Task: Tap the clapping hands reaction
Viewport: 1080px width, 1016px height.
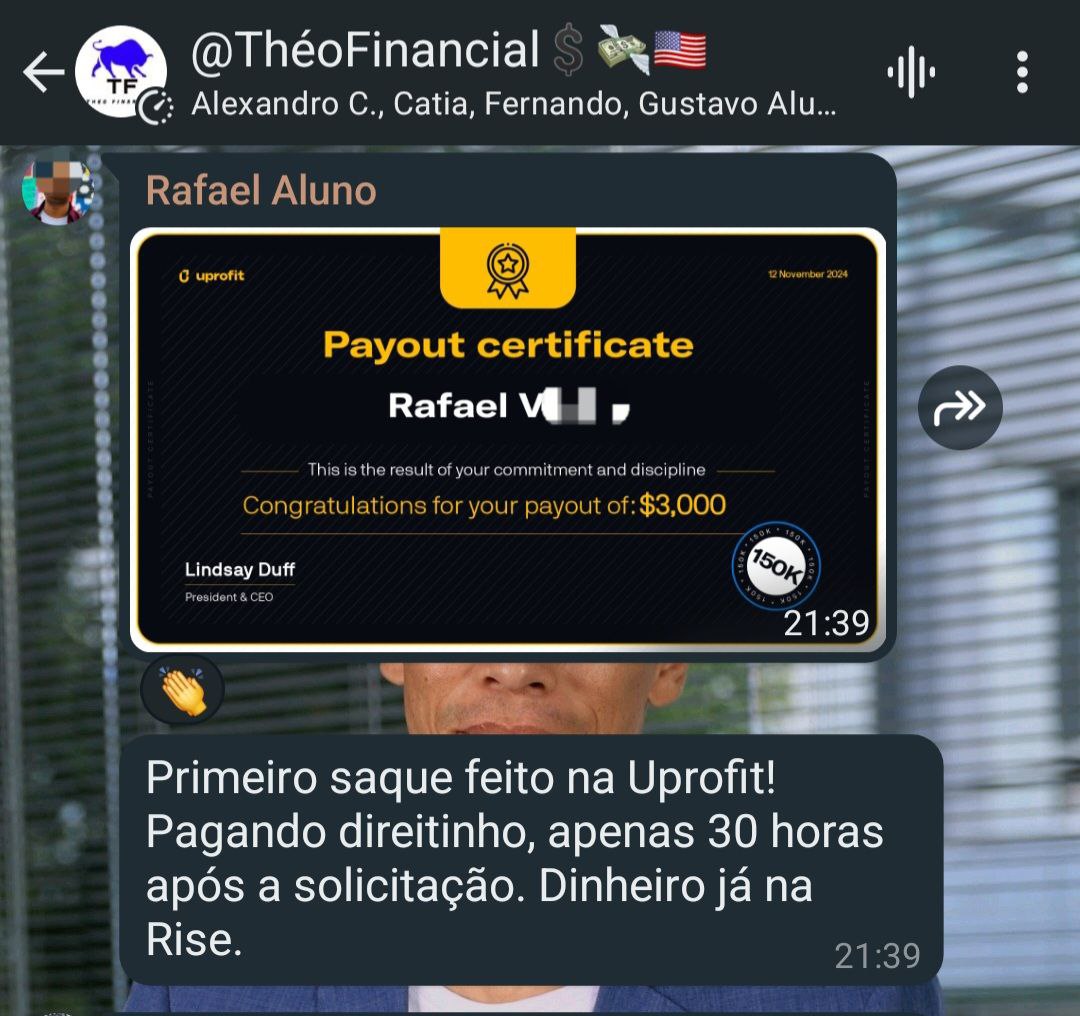Action: coord(183,690)
